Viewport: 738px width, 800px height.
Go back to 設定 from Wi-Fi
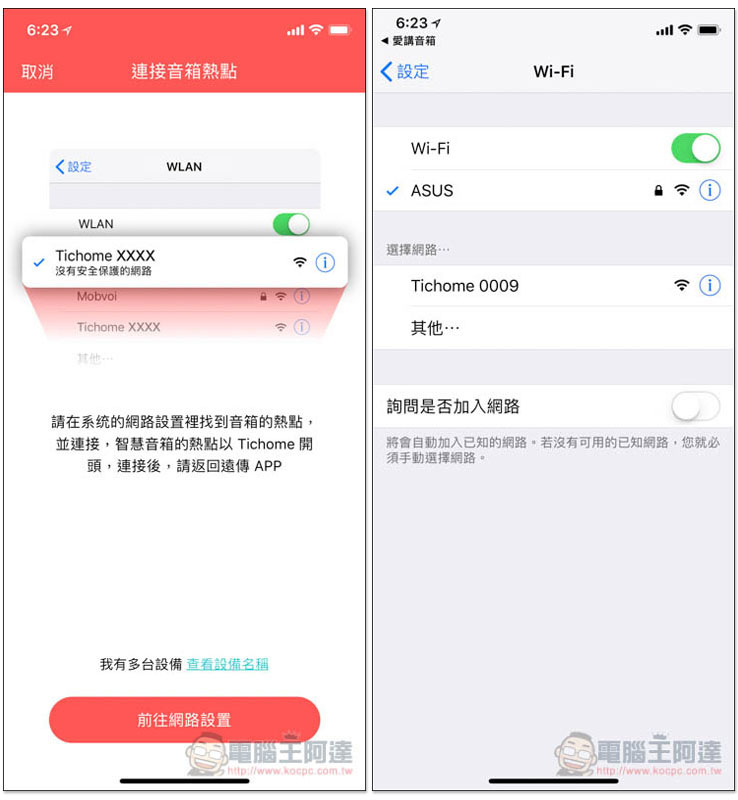(405, 72)
